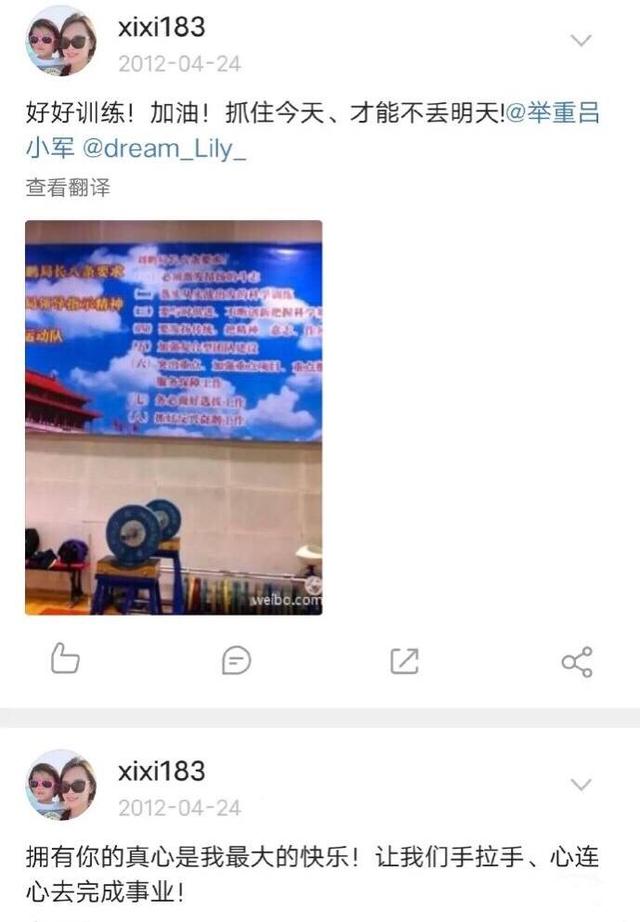The height and width of the screenshot is (922, 640).
Task: Expand options chevron on the 拥有你的真心 post
Action: [580, 784]
